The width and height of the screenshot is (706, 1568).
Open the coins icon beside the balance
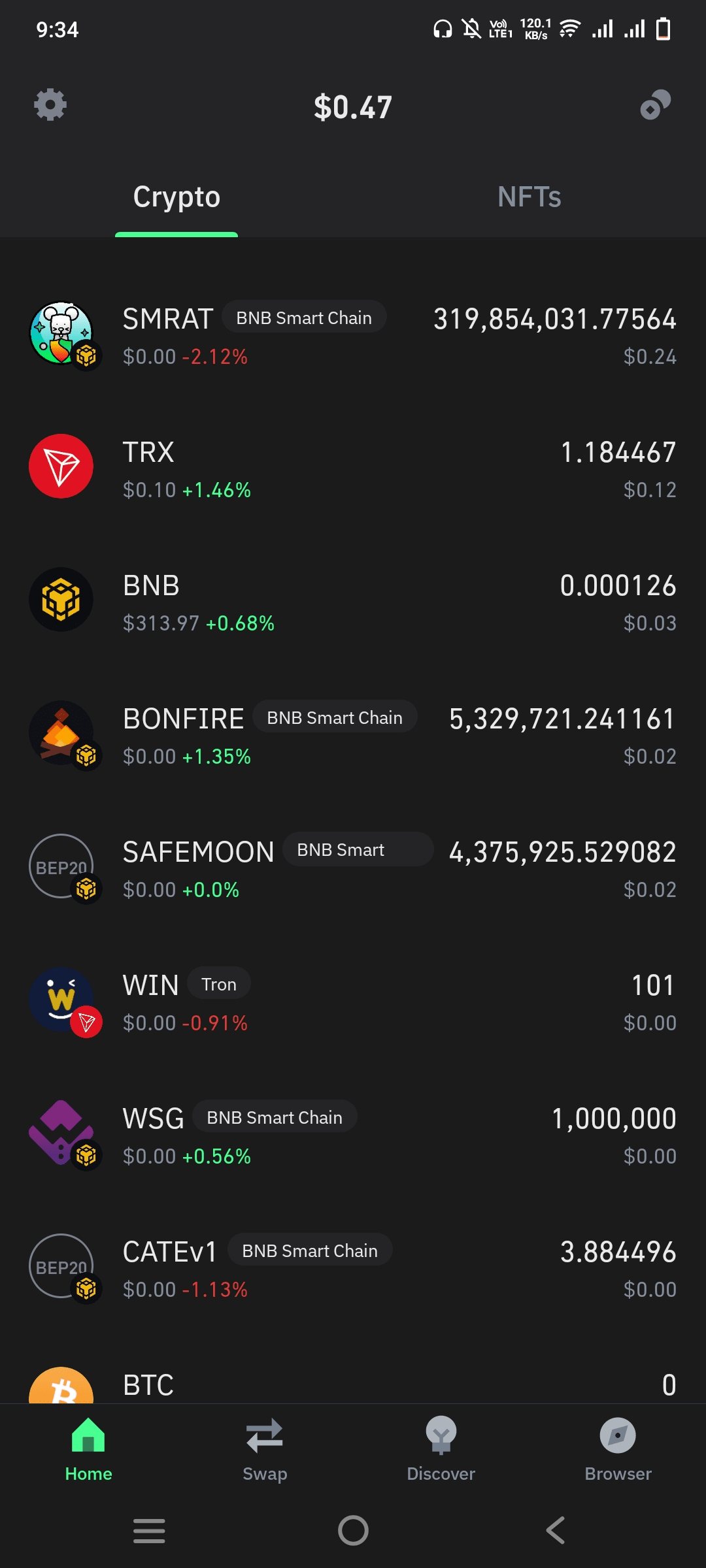[655, 105]
